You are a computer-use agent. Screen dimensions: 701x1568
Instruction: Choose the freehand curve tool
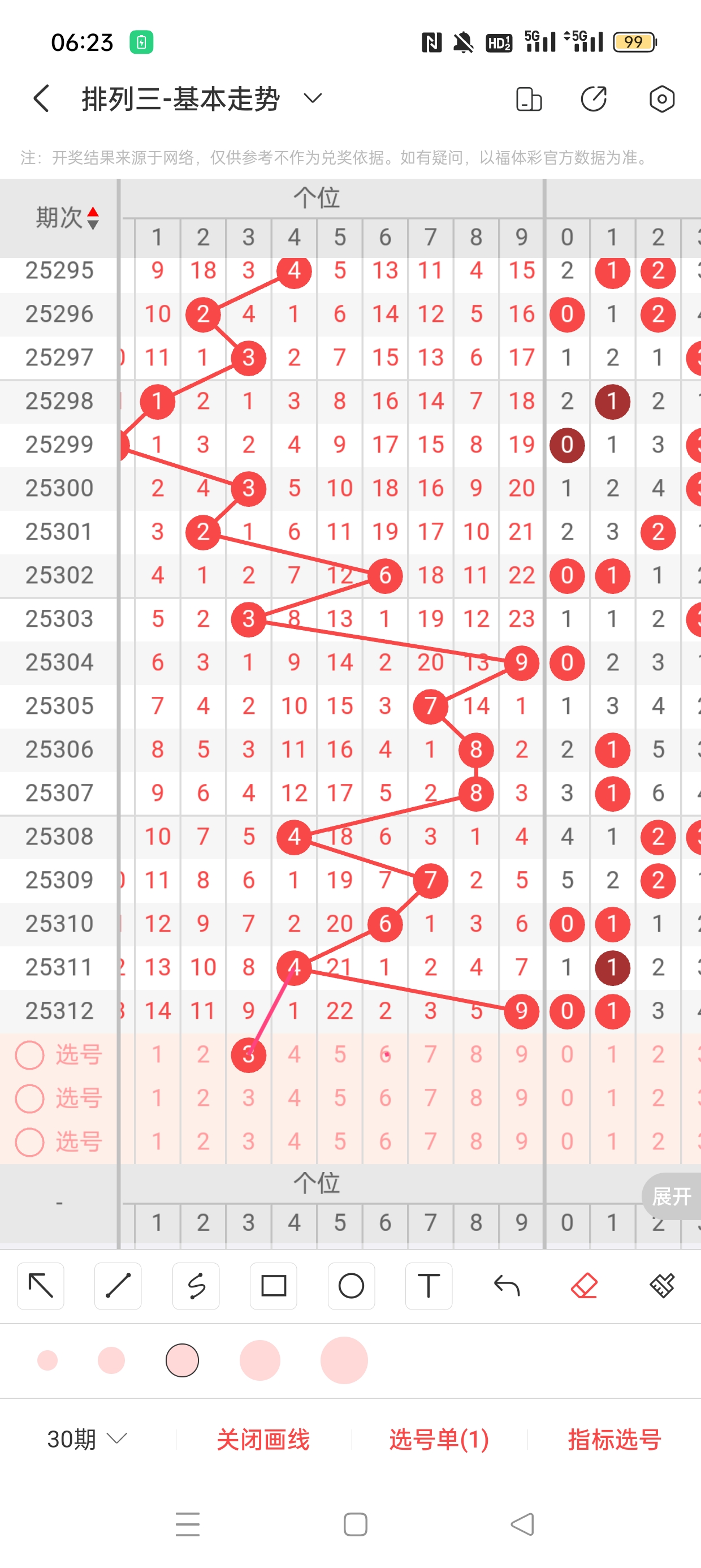point(196,1286)
